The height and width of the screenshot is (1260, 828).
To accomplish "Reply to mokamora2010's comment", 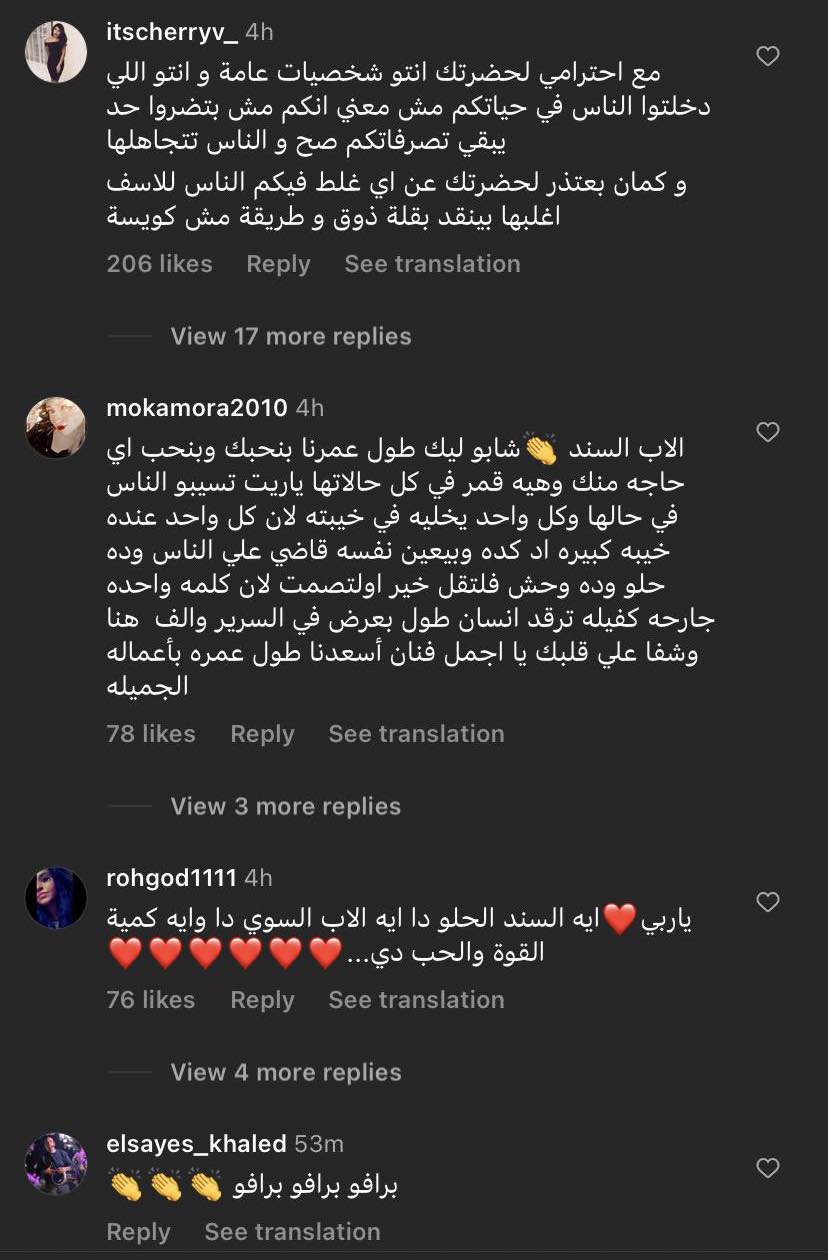I will tap(262, 734).
